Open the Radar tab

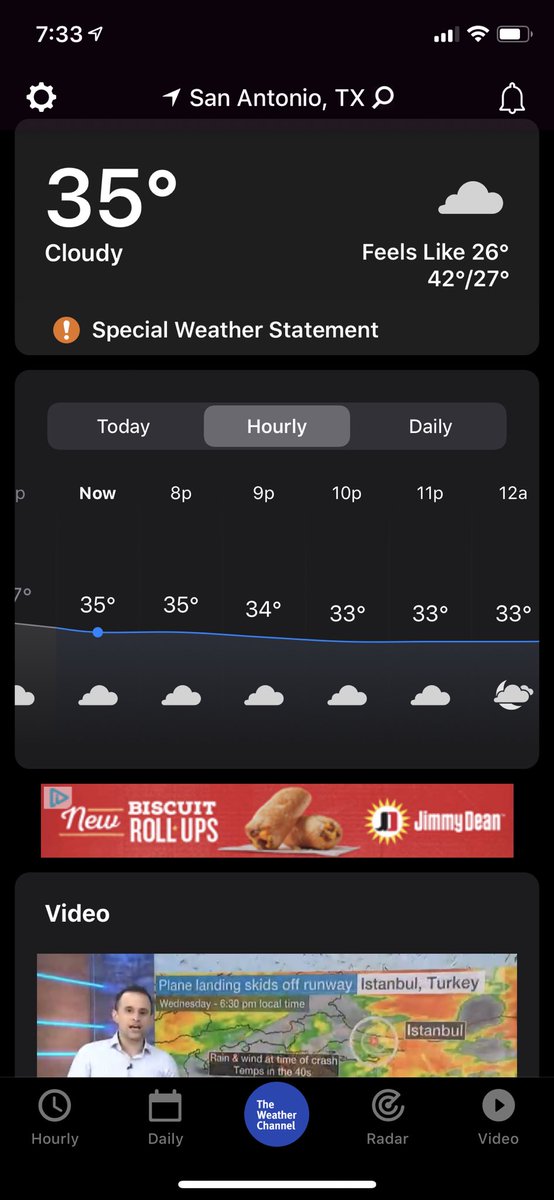click(x=387, y=1118)
